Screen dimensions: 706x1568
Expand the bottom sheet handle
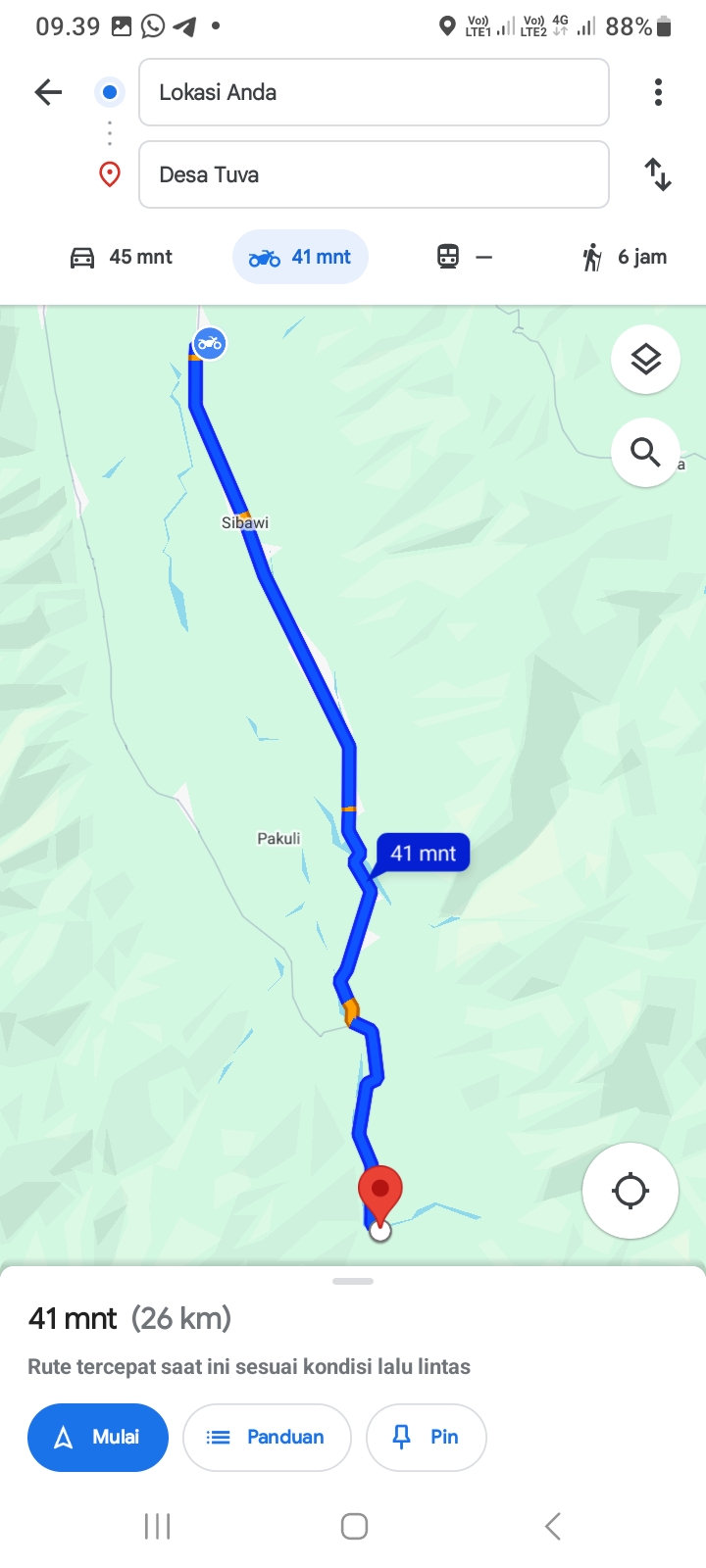(x=353, y=1281)
